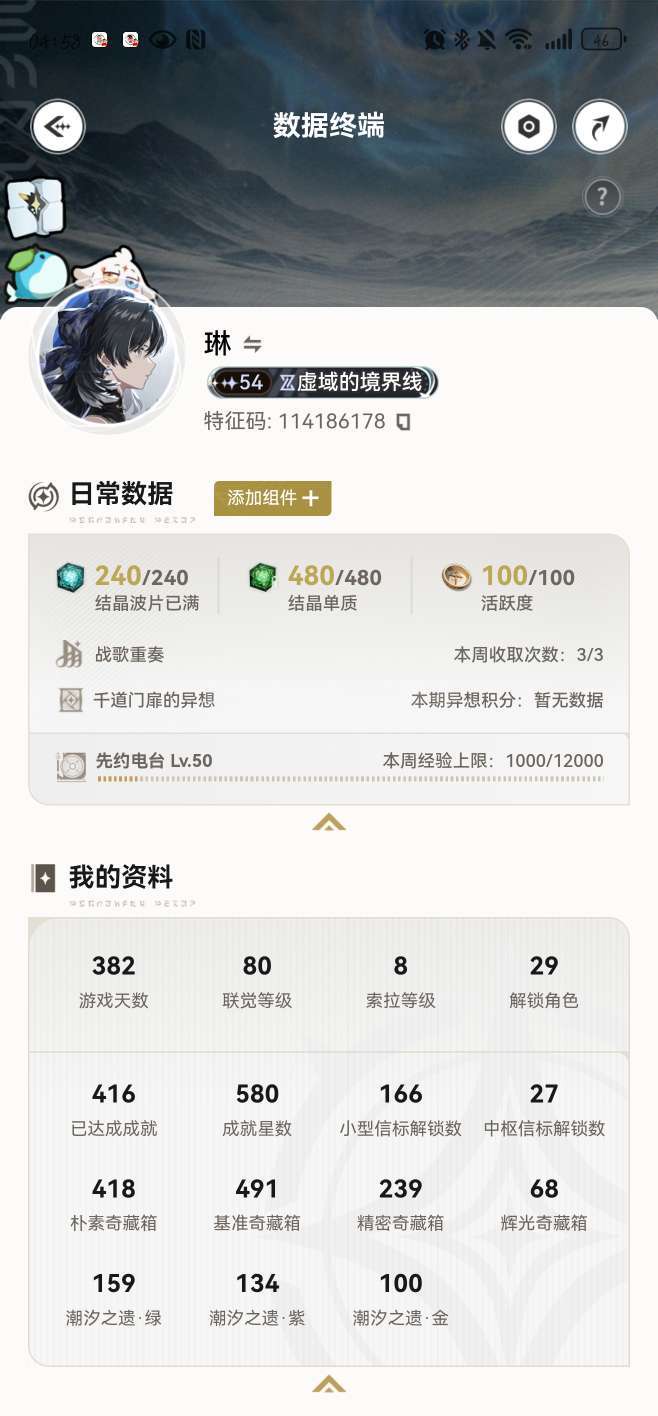Open the 战歌重奏 row
The width and height of the screenshot is (658, 1416).
[329, 655]
